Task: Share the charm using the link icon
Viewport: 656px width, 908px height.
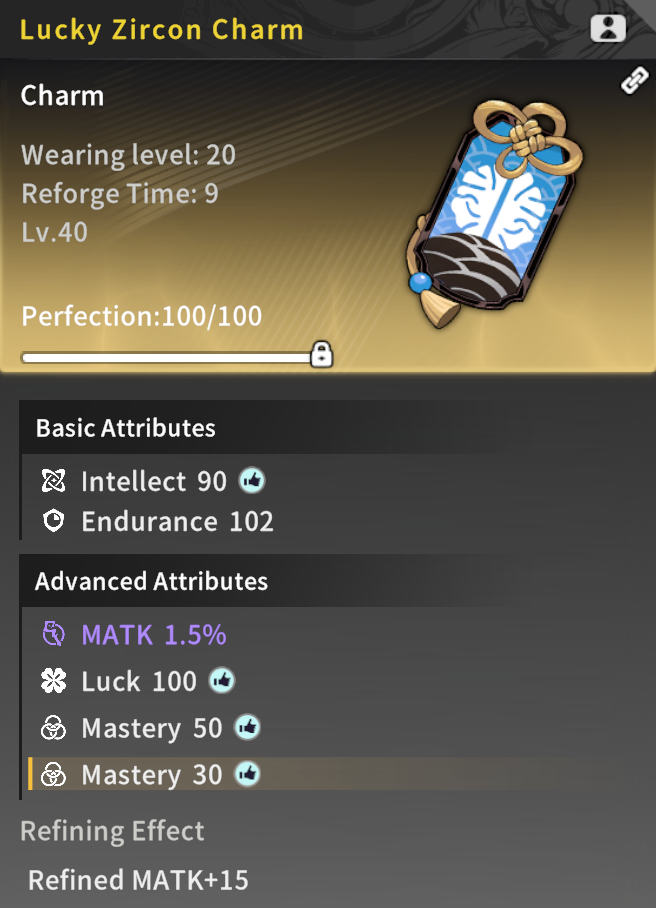Action: [634, 82]
